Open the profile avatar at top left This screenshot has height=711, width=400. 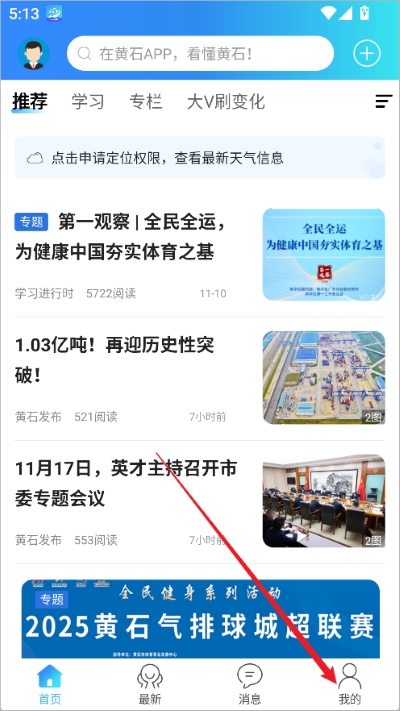pyautogui.click(x=34, y=54)
